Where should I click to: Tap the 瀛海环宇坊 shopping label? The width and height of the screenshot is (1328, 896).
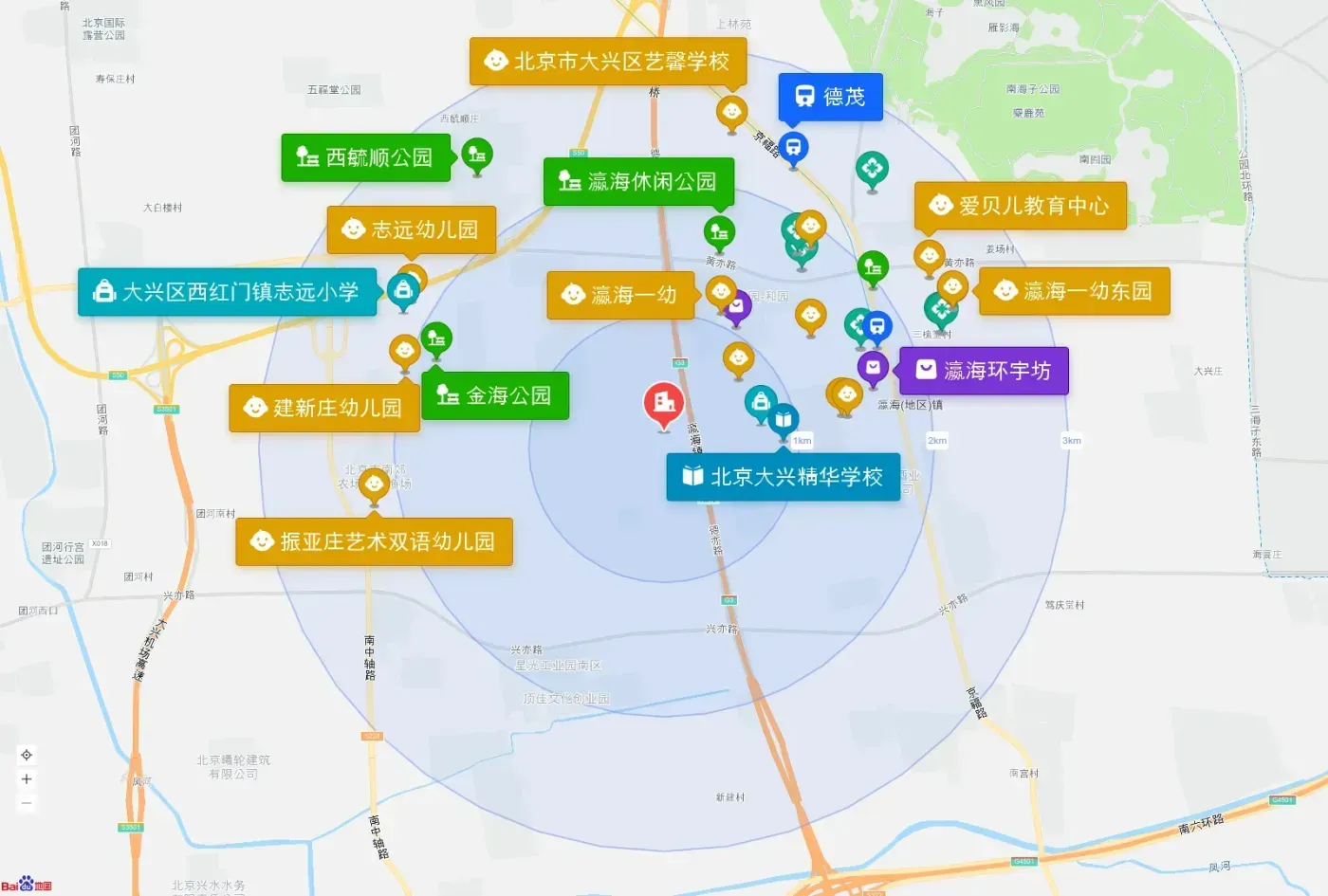984,371
